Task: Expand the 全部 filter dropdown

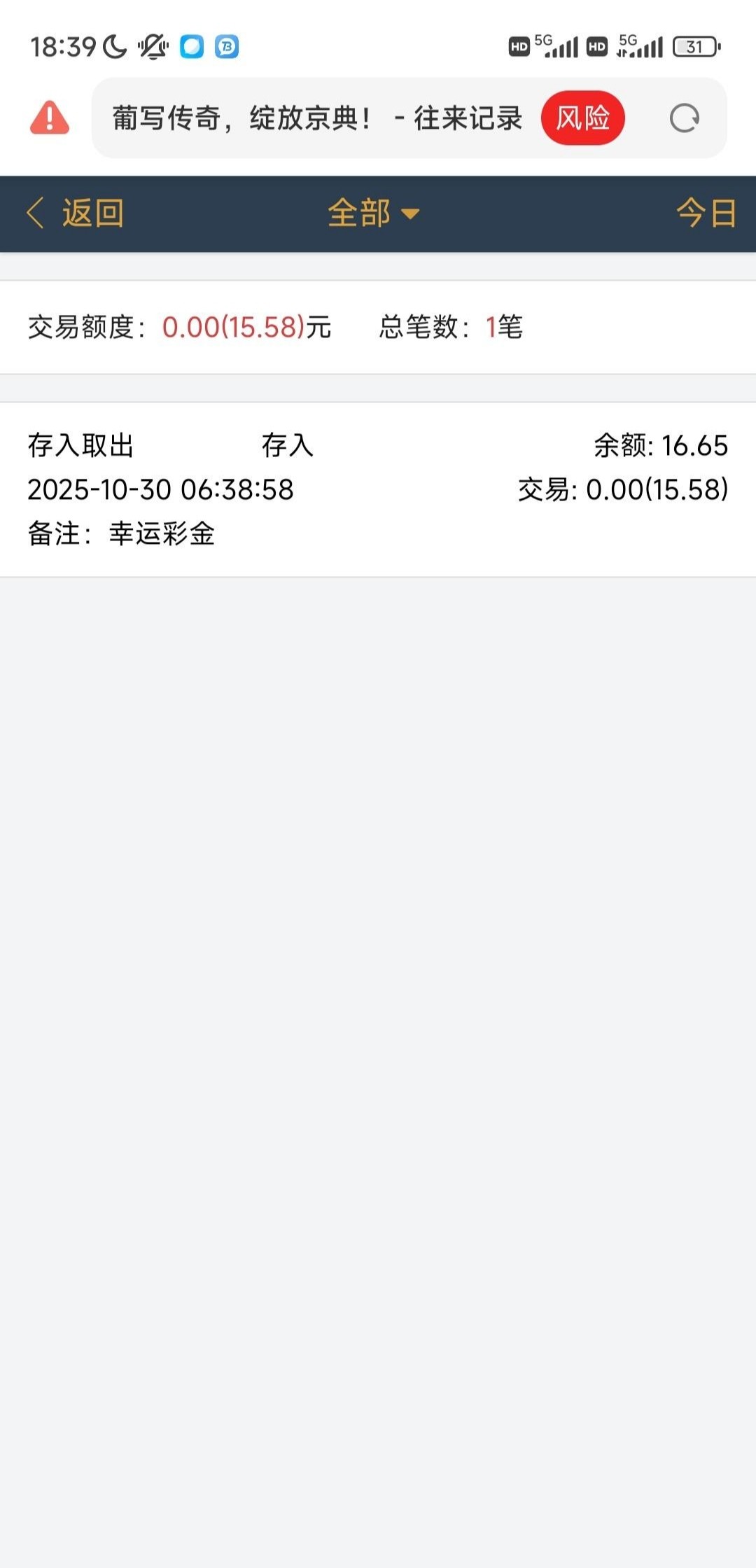Action: coord(373,213)
